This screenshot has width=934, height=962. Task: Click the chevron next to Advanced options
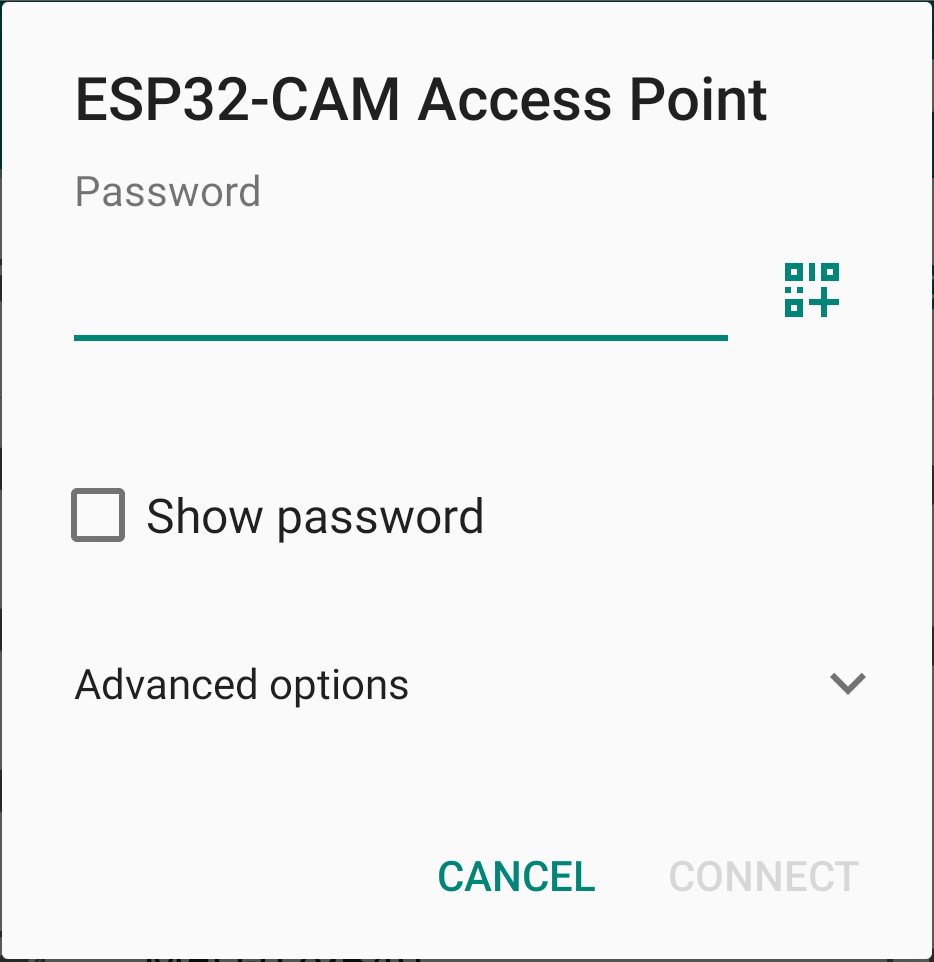coord(846,684)
